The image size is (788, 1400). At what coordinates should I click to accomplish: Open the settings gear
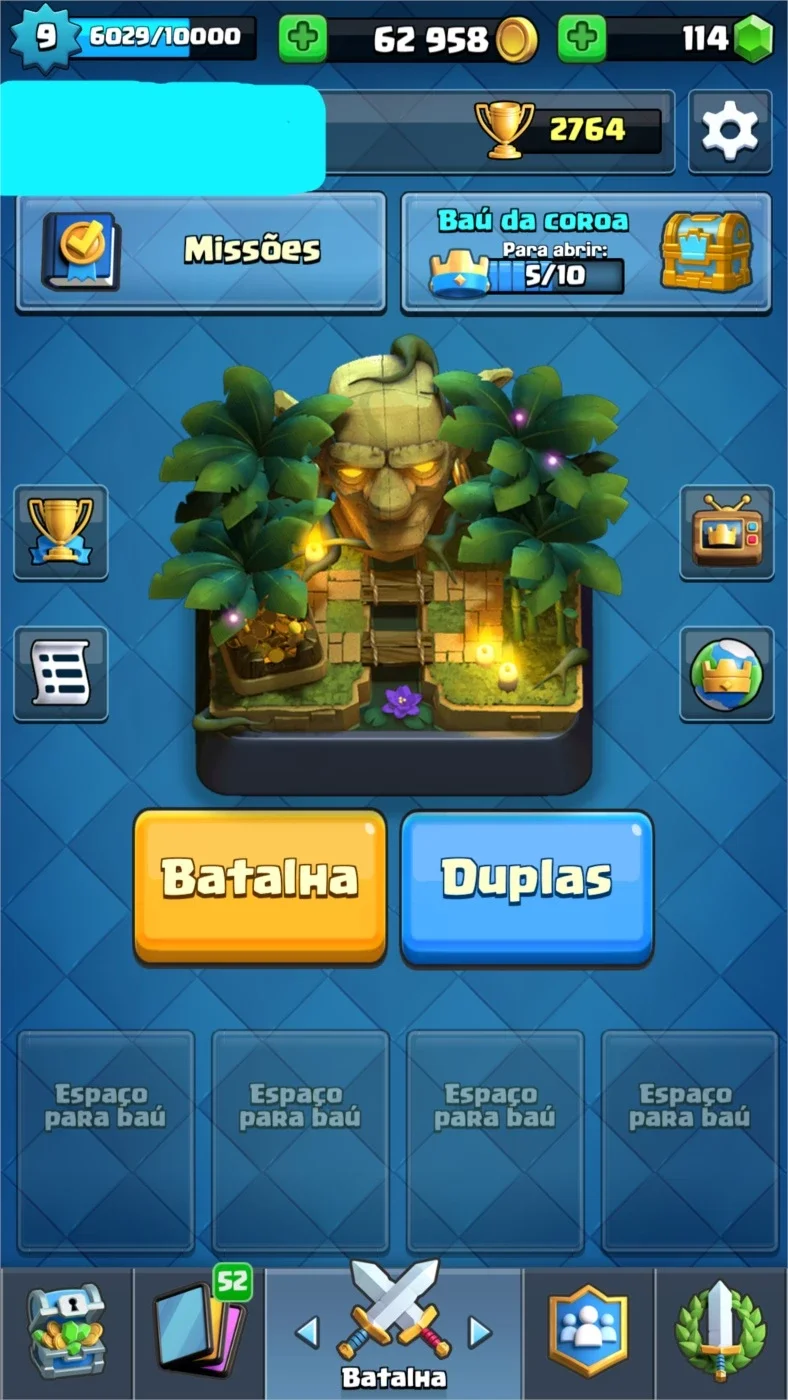tap(730, 131)
